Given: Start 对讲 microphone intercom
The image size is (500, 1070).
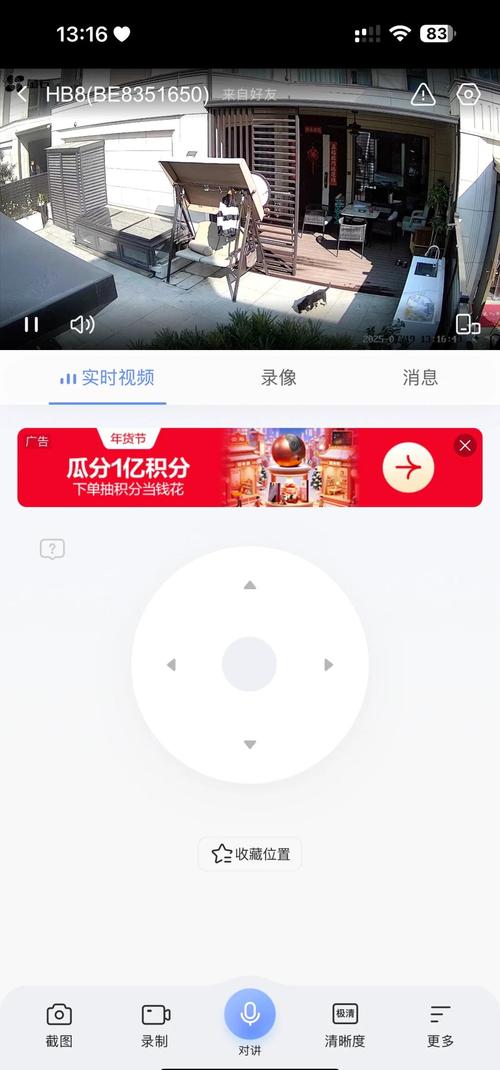Looking at the screenshot, I should pos(250,1022).
